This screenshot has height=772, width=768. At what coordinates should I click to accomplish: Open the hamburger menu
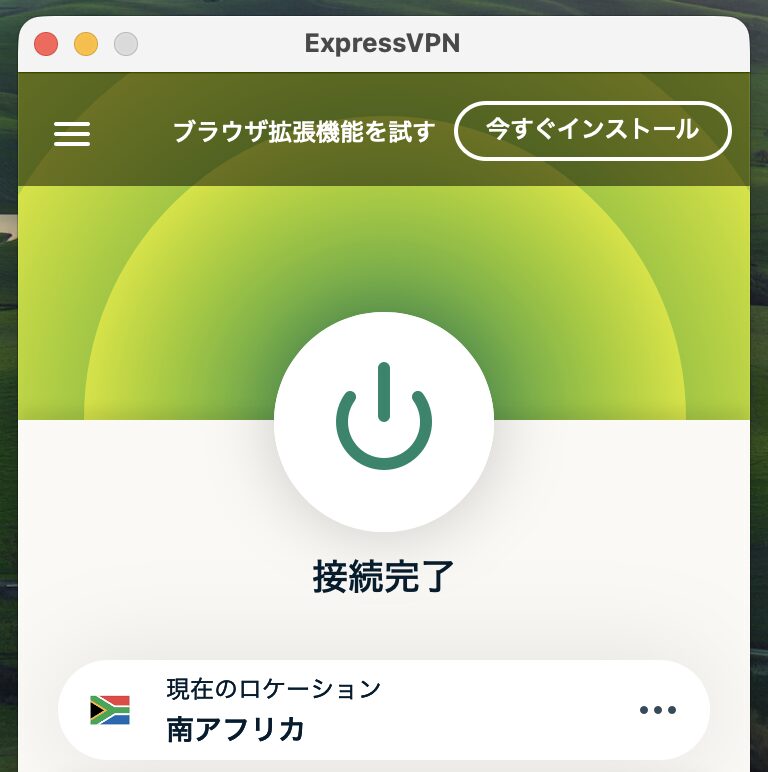(72, 134)
